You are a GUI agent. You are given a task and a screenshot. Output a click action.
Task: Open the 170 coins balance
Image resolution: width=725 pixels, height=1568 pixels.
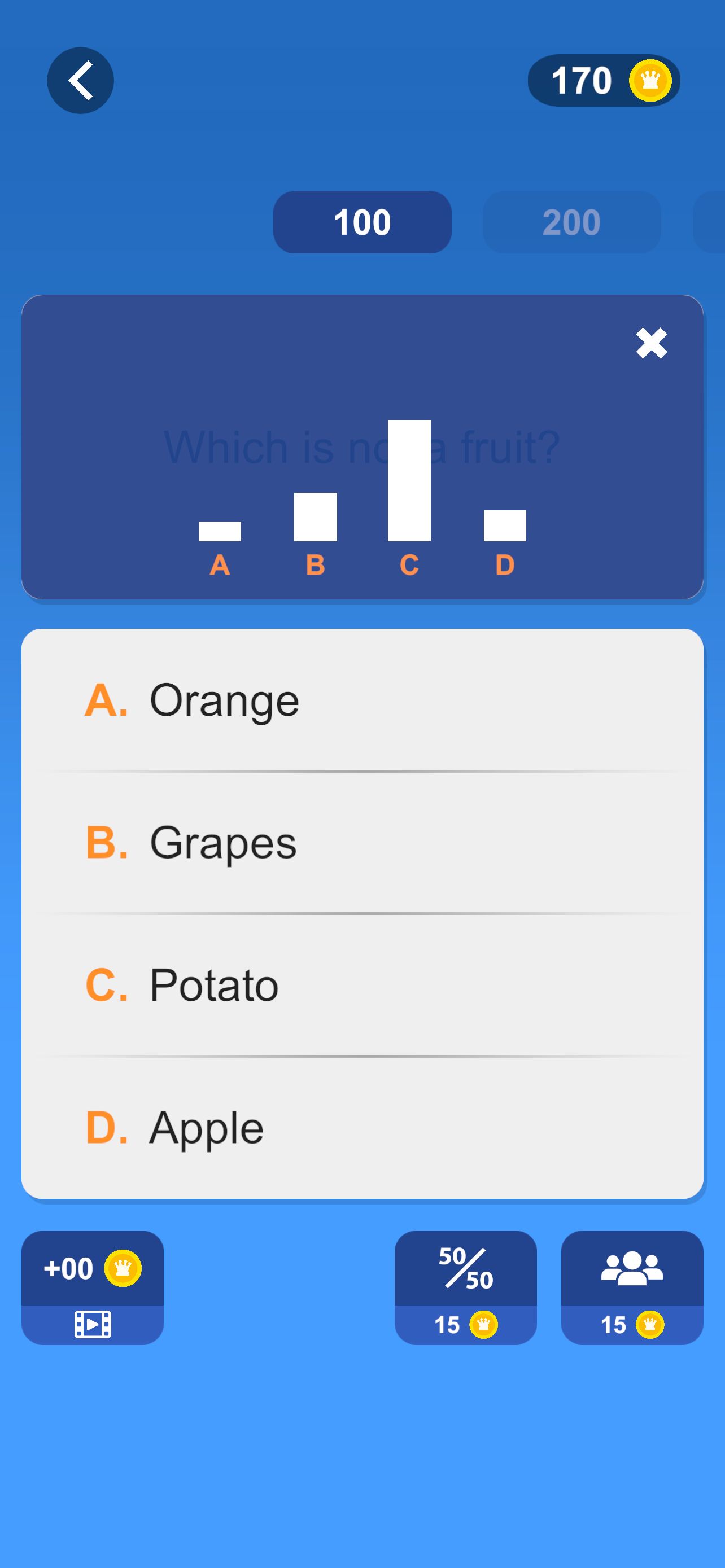[603, 80]
